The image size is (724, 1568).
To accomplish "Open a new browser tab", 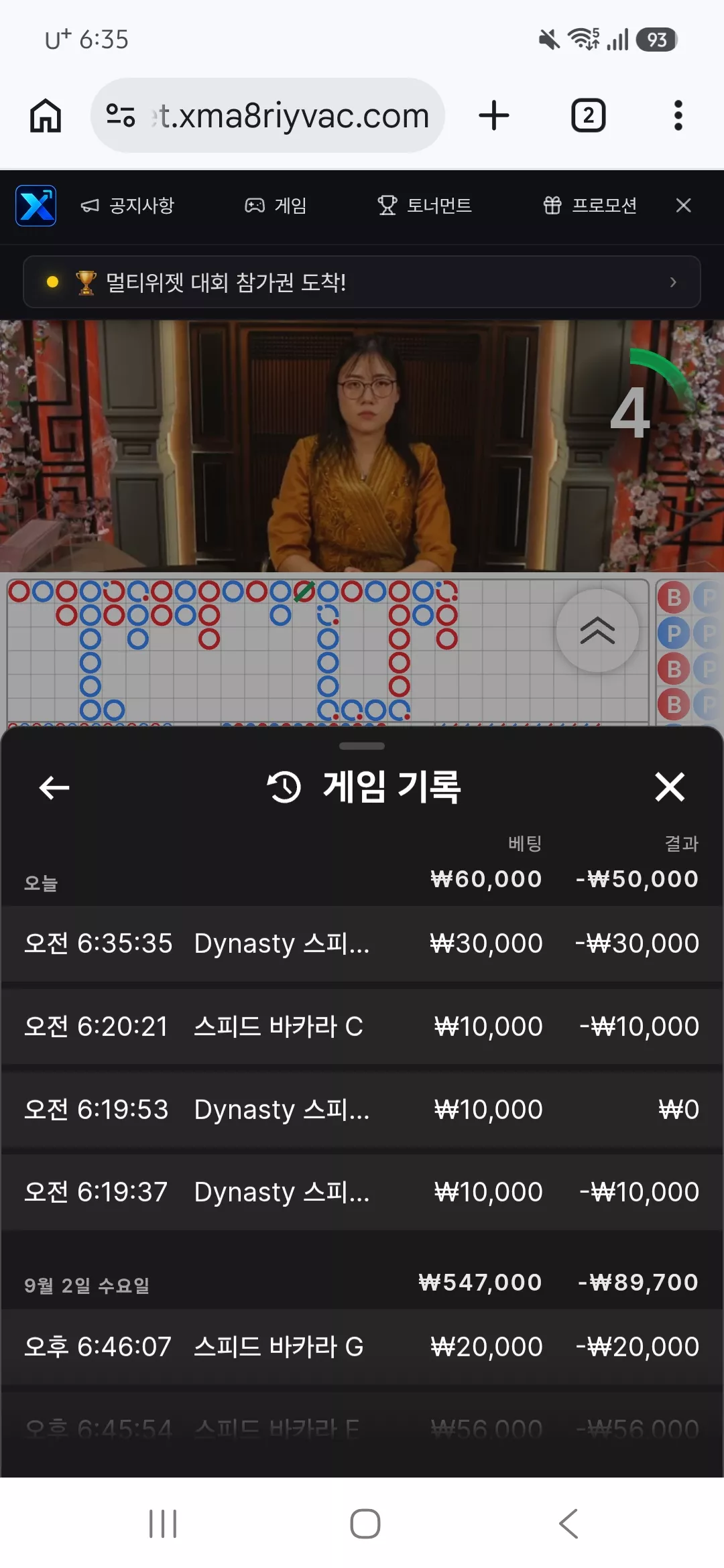I will point(494,115).
